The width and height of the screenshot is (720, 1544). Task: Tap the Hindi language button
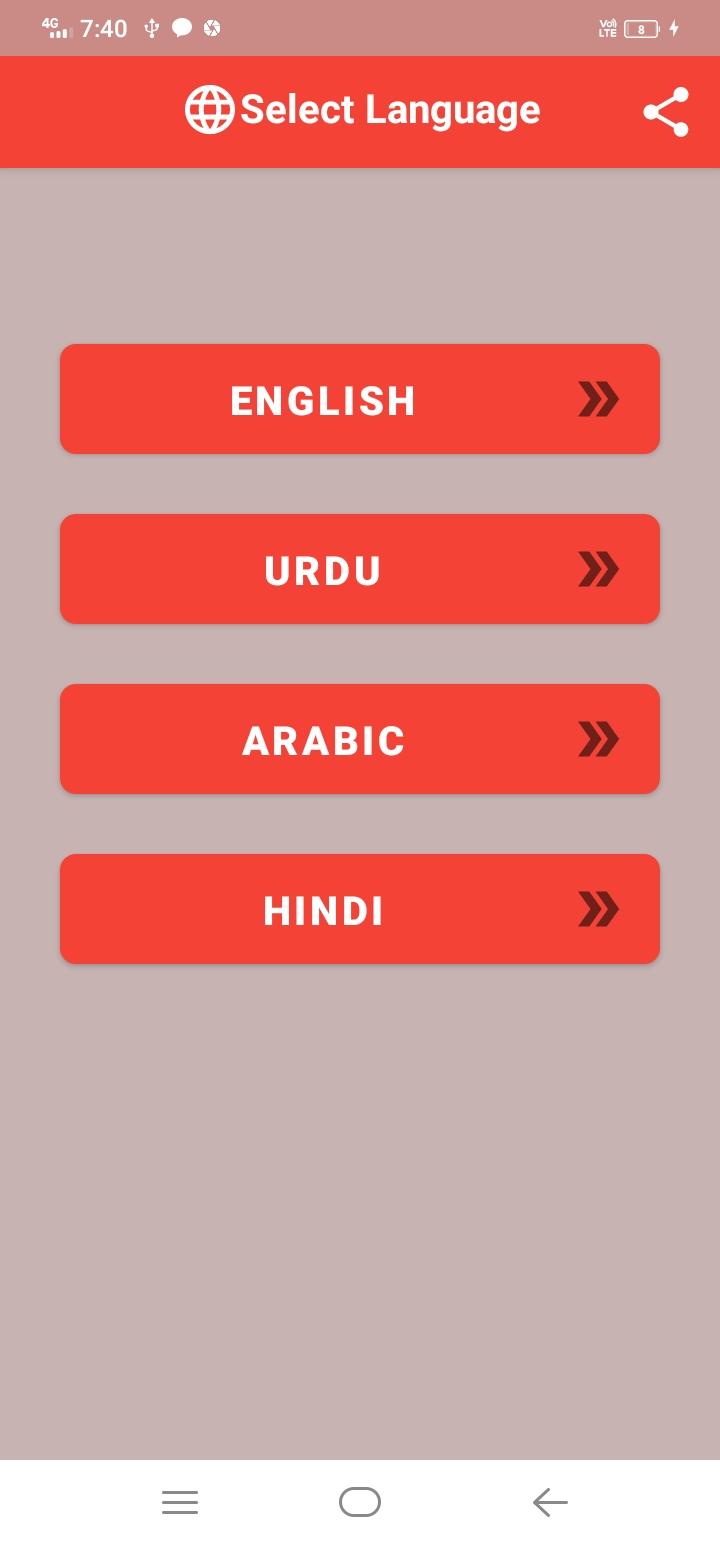360,909
